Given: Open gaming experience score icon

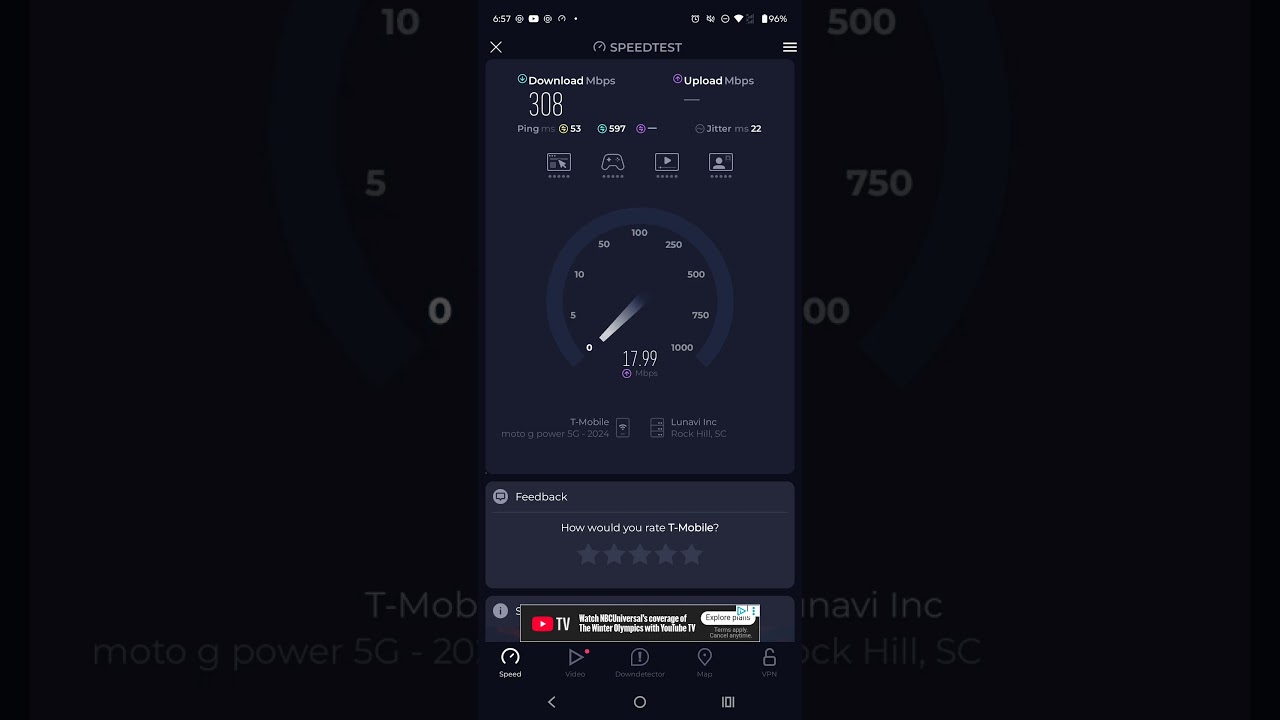Looking at the screenshot, I should (x=613, y=162).
